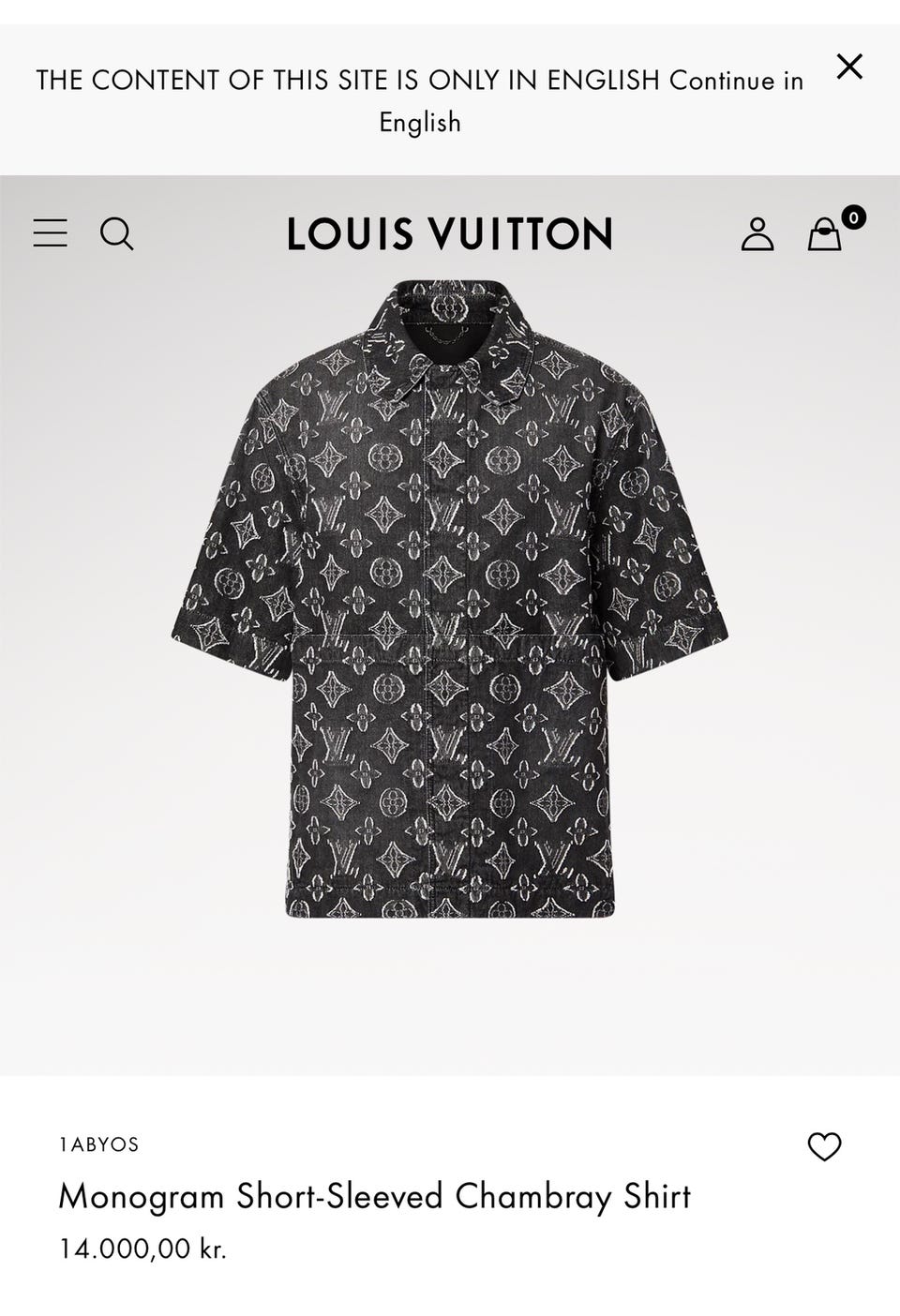The height and width of the screenshot is (1316, 900).
Task: Go to the account profile
Action: (757, 233)
